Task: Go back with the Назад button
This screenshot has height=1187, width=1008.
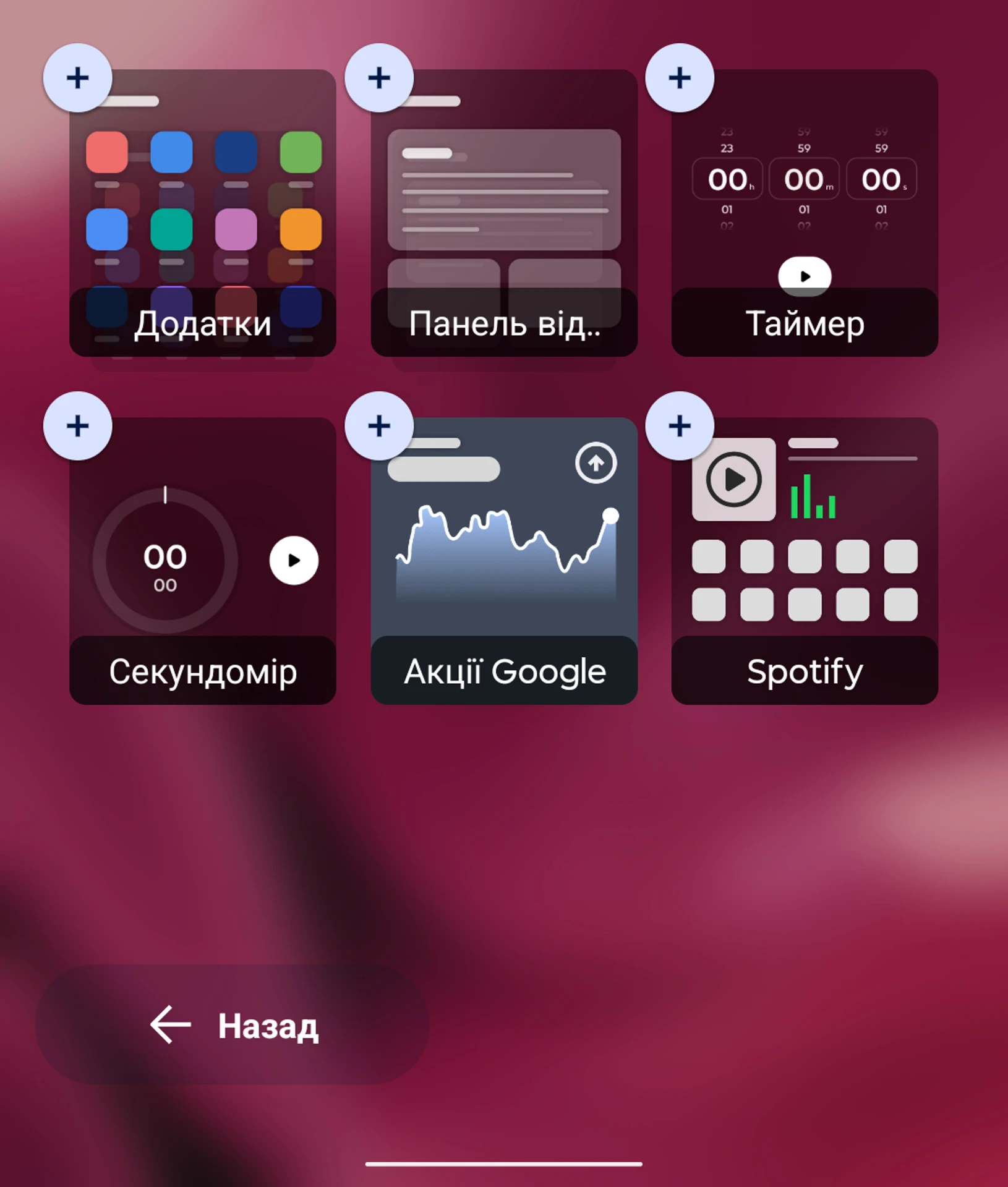Action: (233, 1025)
